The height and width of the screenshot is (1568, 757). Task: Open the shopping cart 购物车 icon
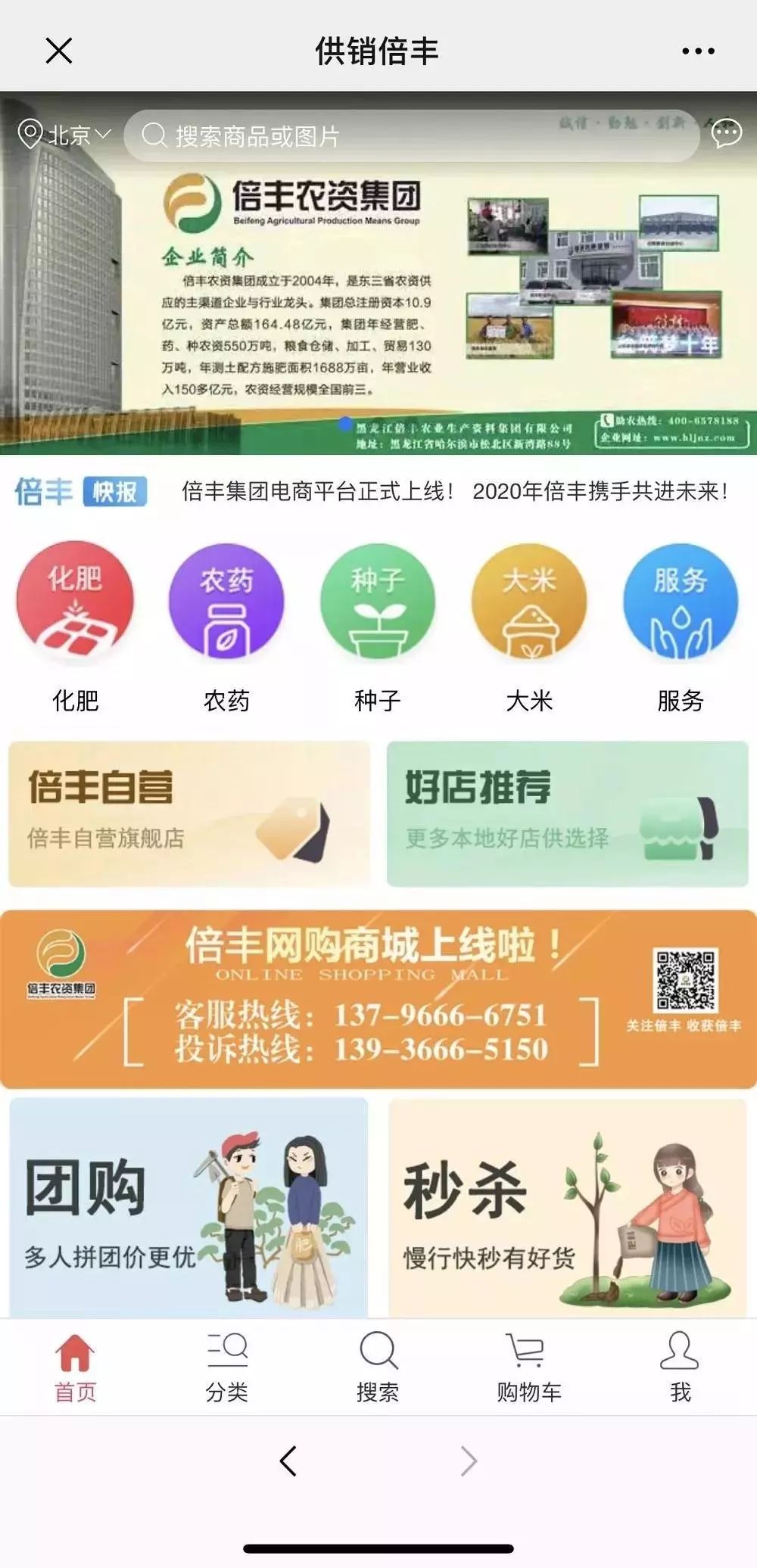point(528,1352)
